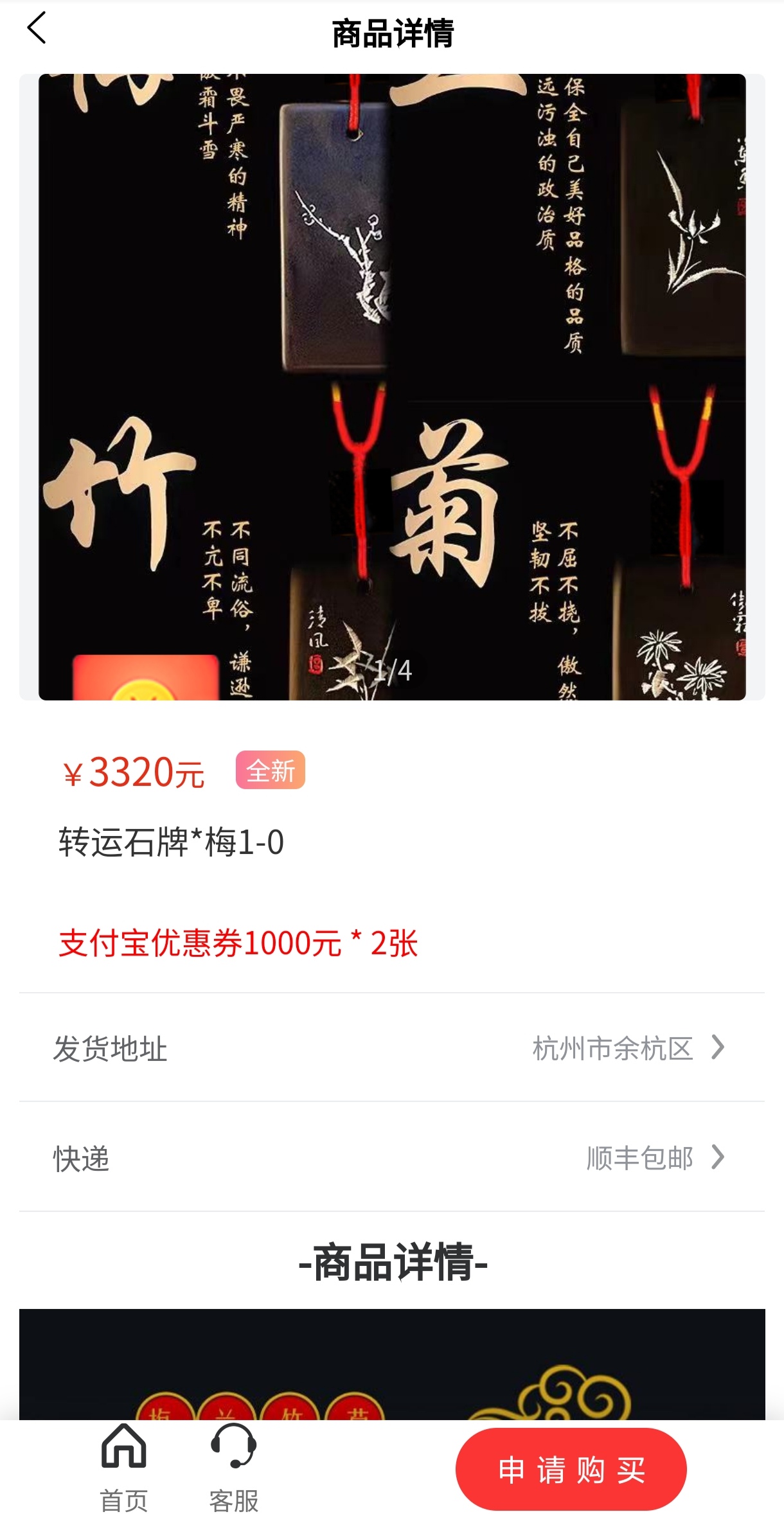
Task: Open the product image gallery
Action: pos(392,387)
